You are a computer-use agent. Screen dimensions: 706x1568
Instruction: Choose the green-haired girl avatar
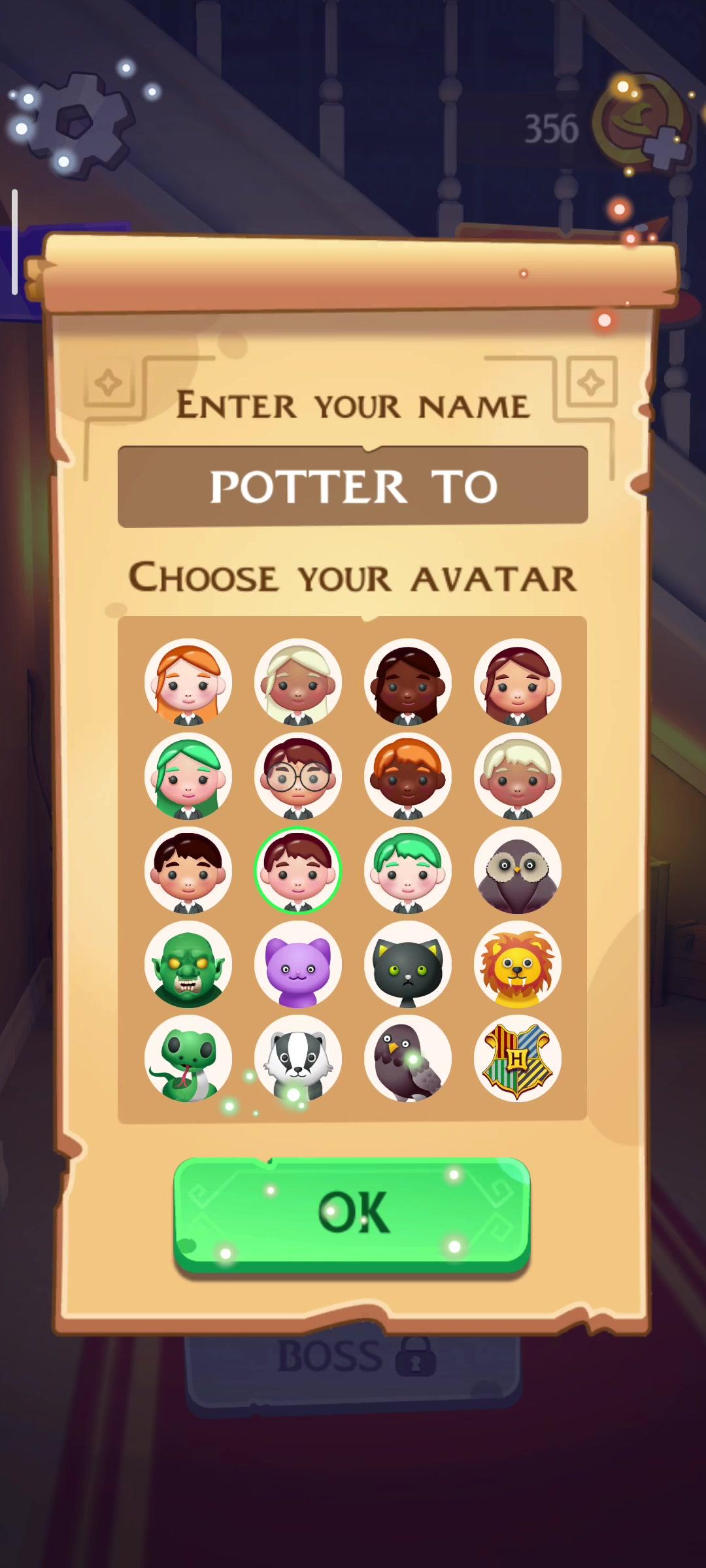tap(188, 776)
